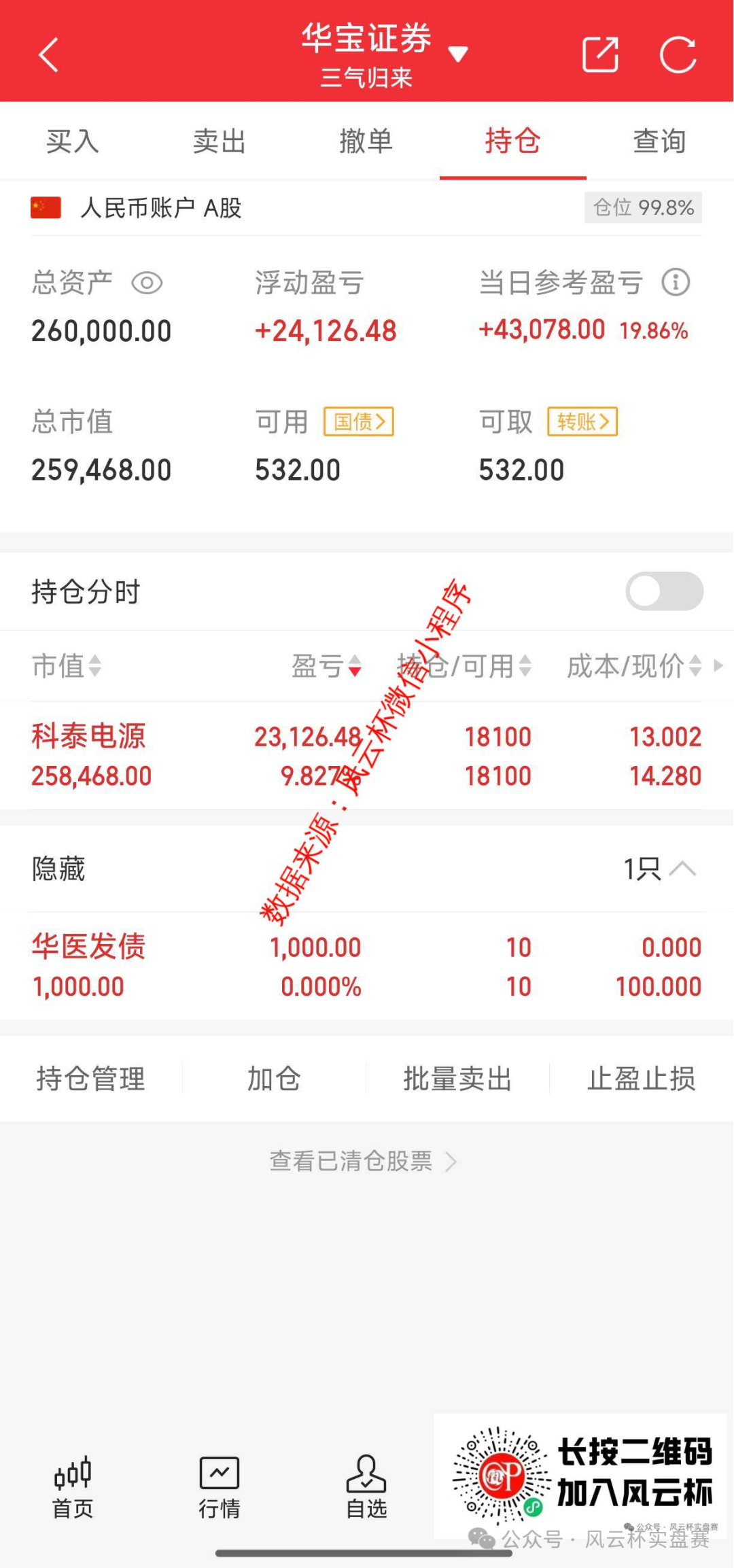Open the 转账 transfer button
The width and height of the screenshot is (734, 1568).
[582, 421]
